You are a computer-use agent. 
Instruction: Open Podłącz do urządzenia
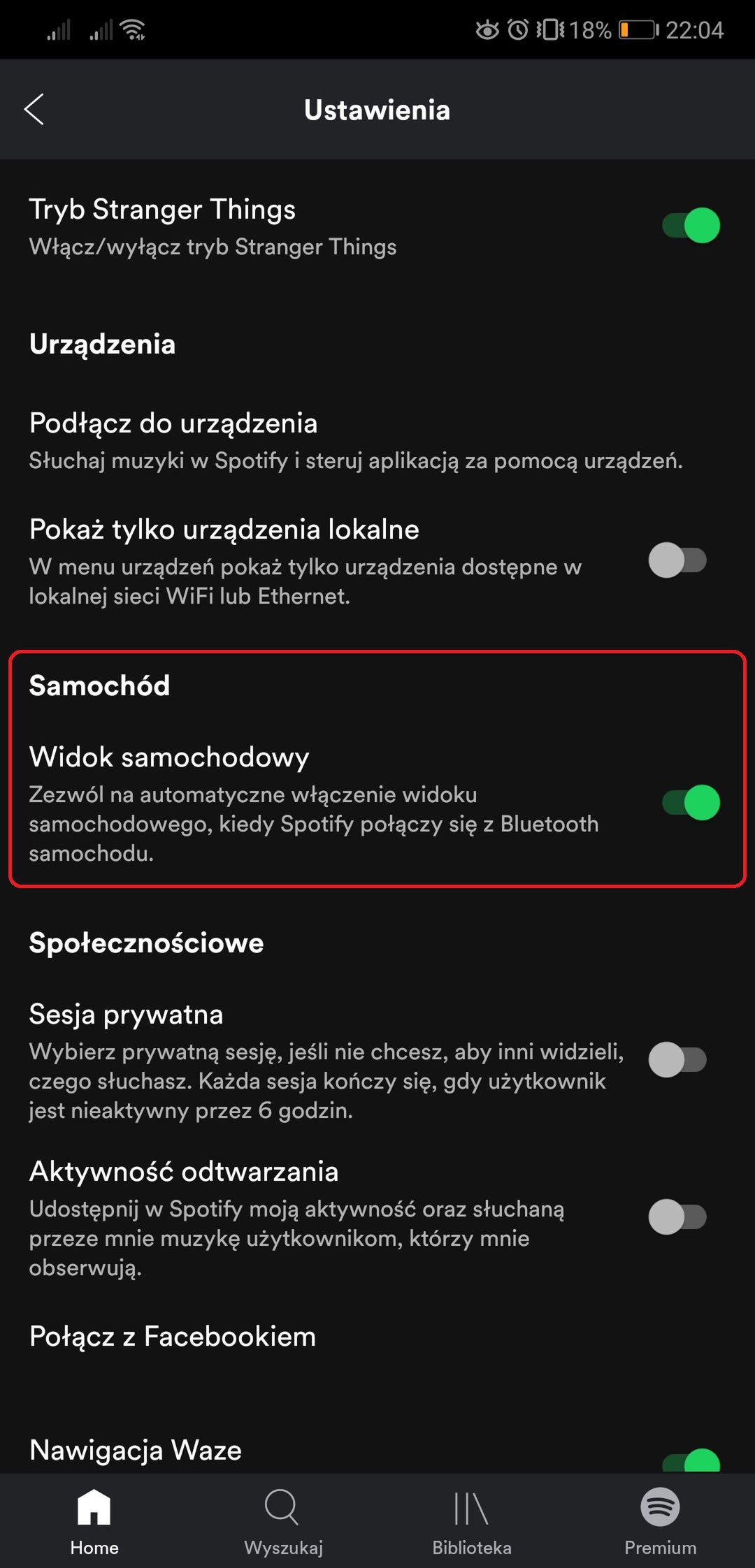pos(377,440)
